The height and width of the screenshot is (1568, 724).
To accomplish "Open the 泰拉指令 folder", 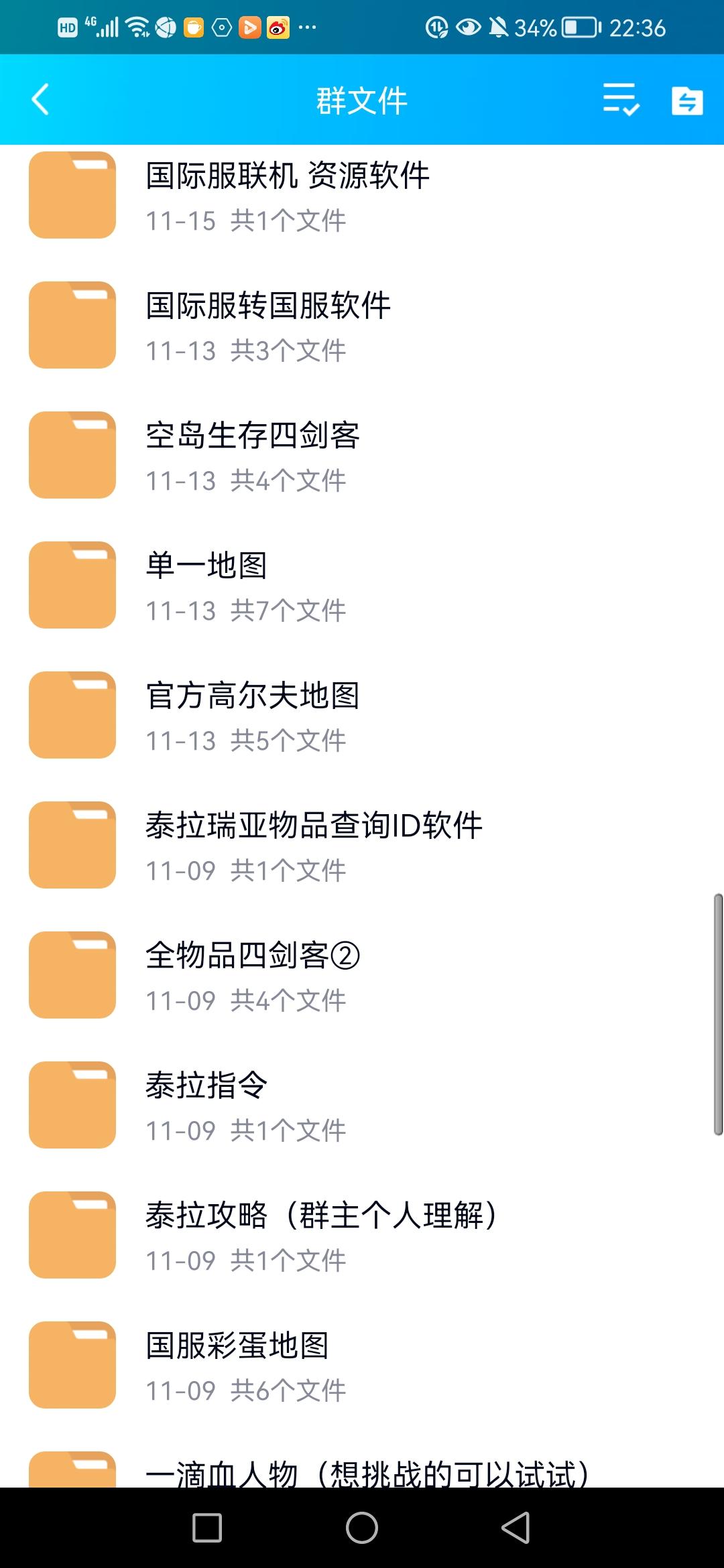I will pyautogui.click(x=362, y=1106).
